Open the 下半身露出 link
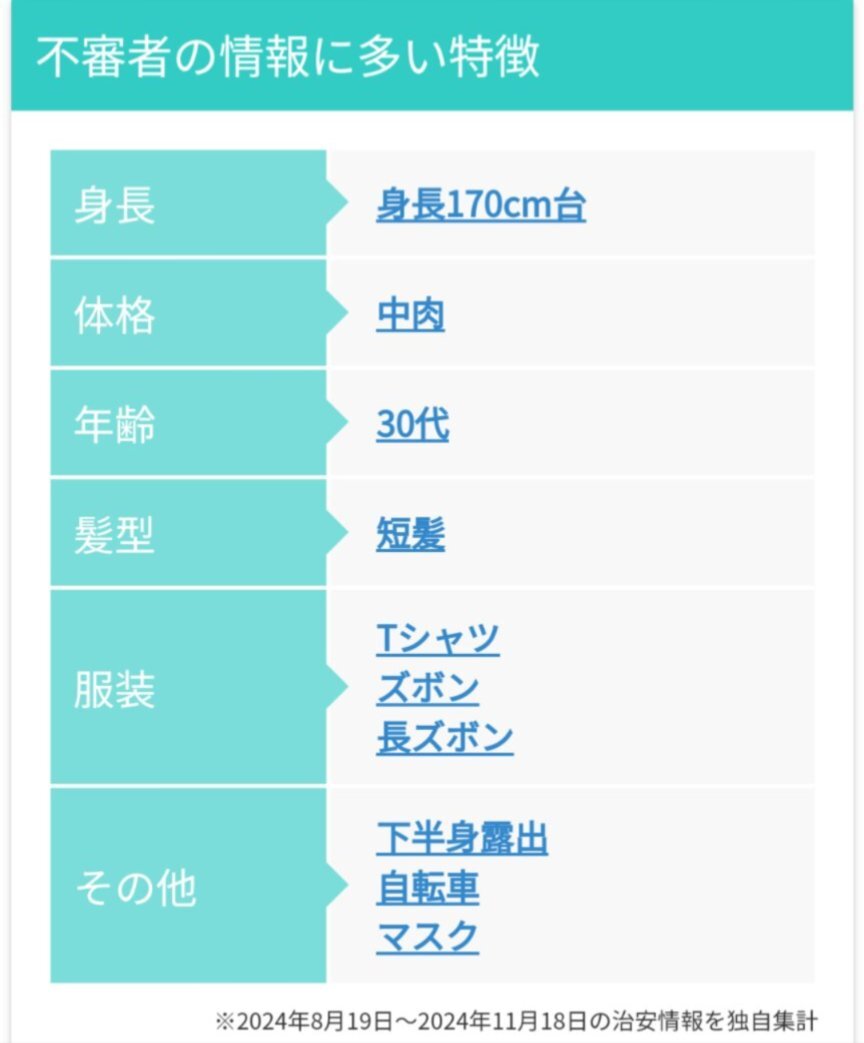Screen dimensions: 864x1043 pos(462,838)
